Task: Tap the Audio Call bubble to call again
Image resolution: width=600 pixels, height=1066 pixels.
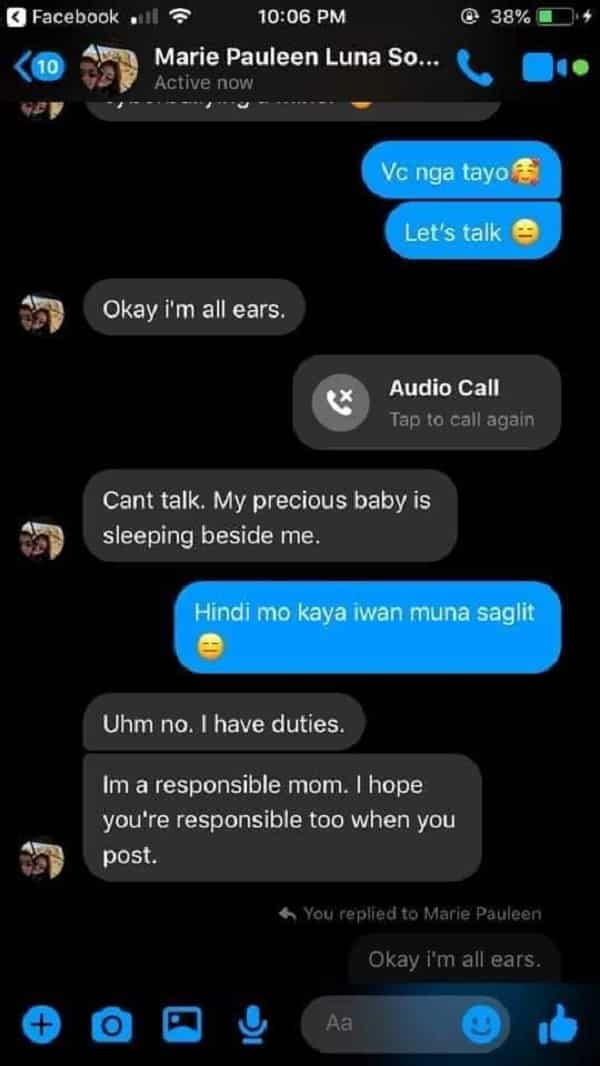Action: [427, 402]
